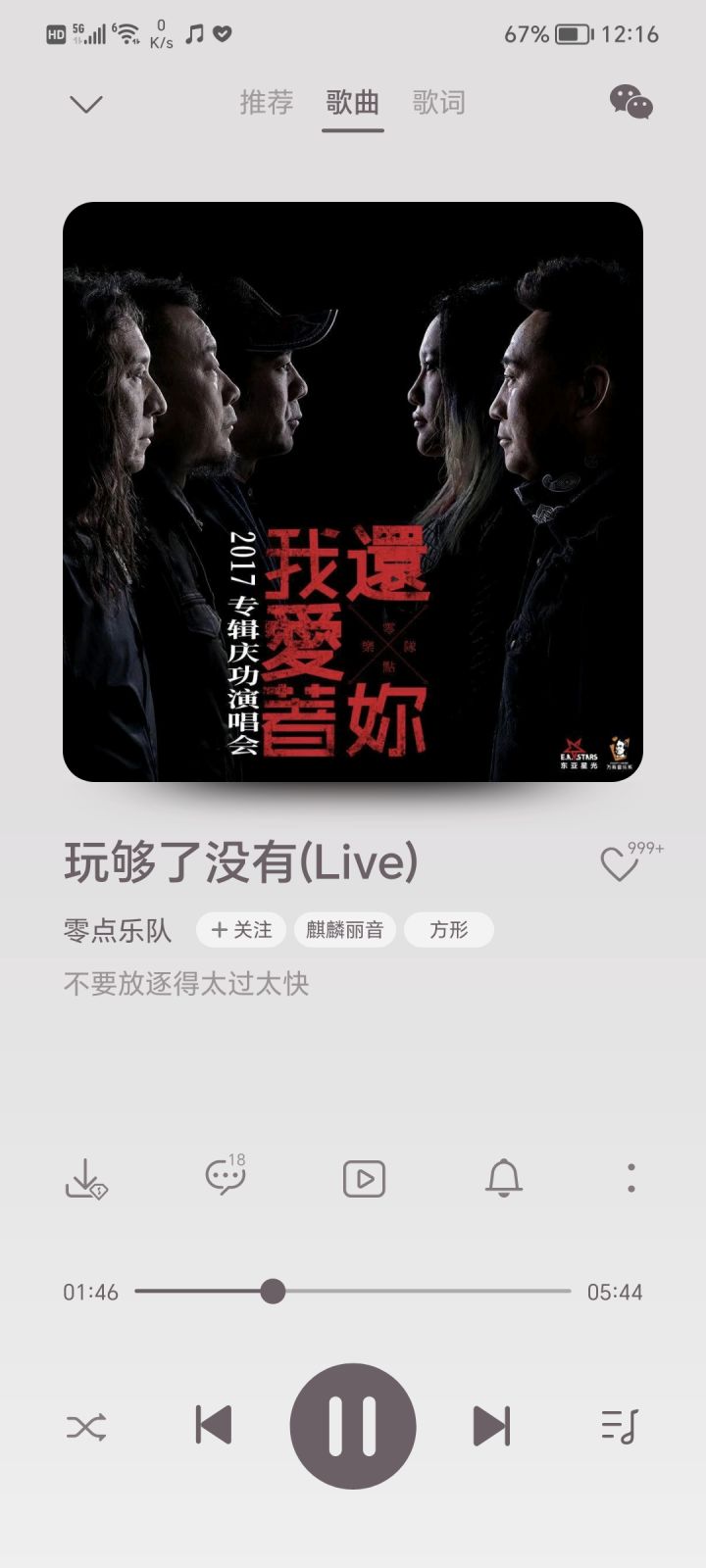The width and height of the screenshot is (706, 1568).
Task: Select the 麒麟丽音 chip
Action: tap(345, 930)
